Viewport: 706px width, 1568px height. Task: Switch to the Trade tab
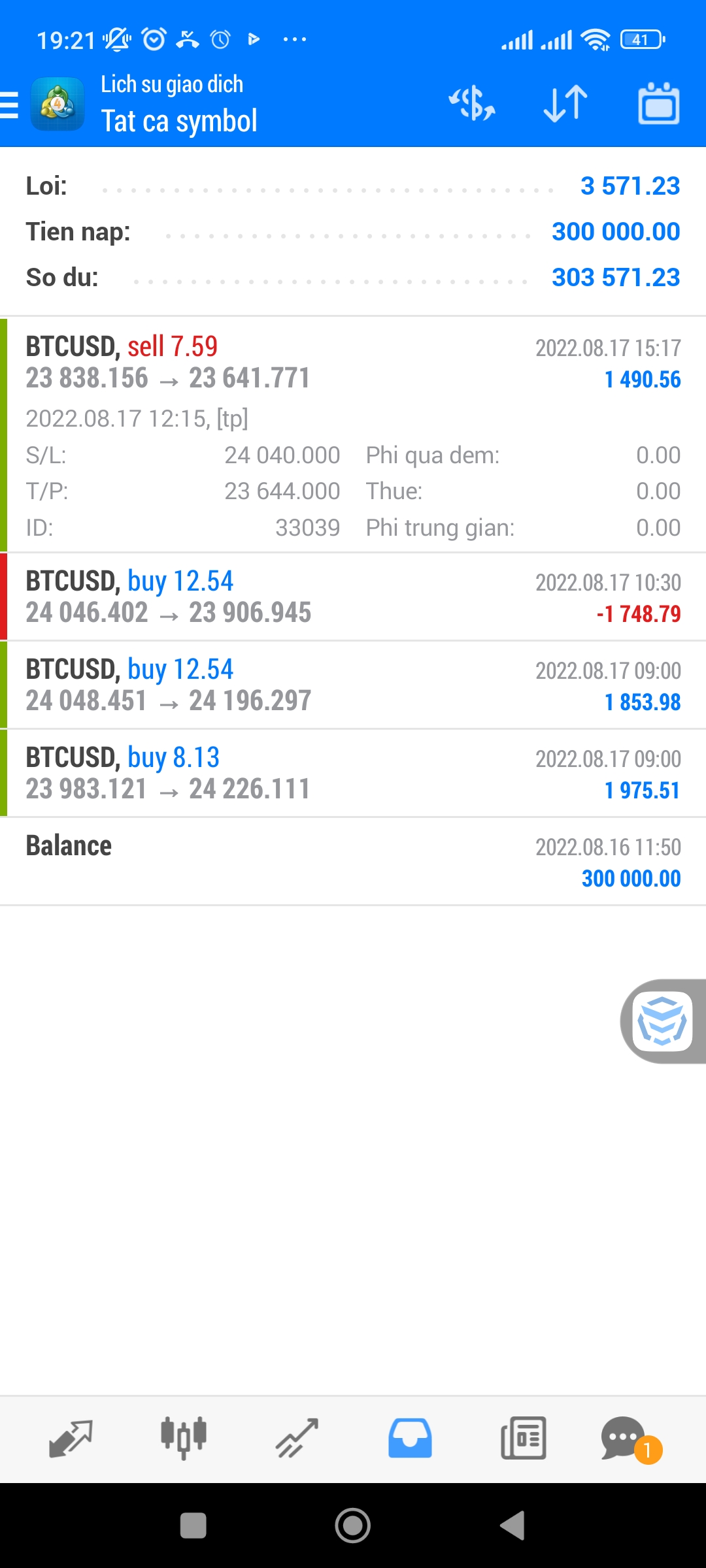(x=297, y=1438)
